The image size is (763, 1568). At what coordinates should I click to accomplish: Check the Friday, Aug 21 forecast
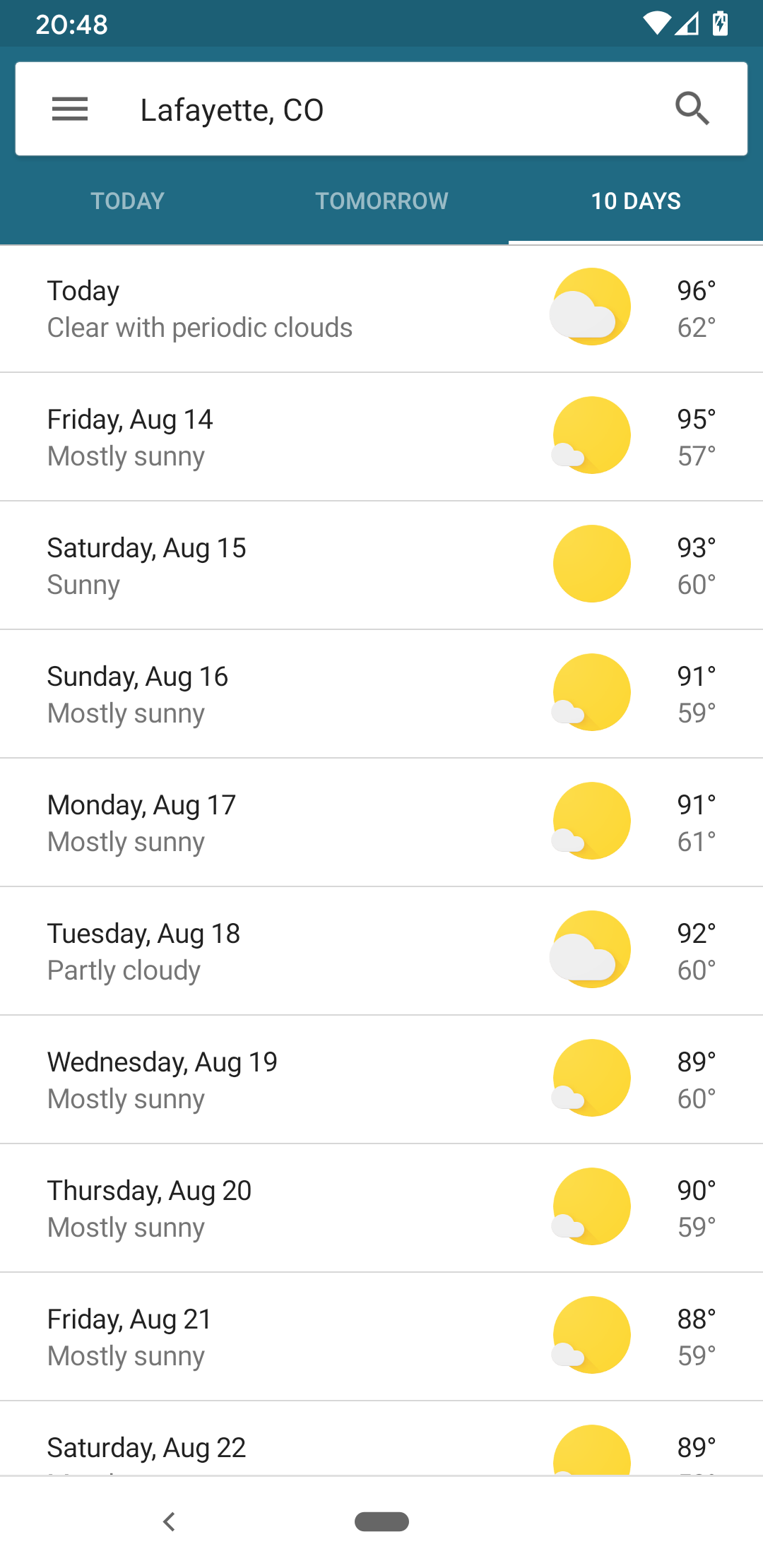pos(381,1337)
